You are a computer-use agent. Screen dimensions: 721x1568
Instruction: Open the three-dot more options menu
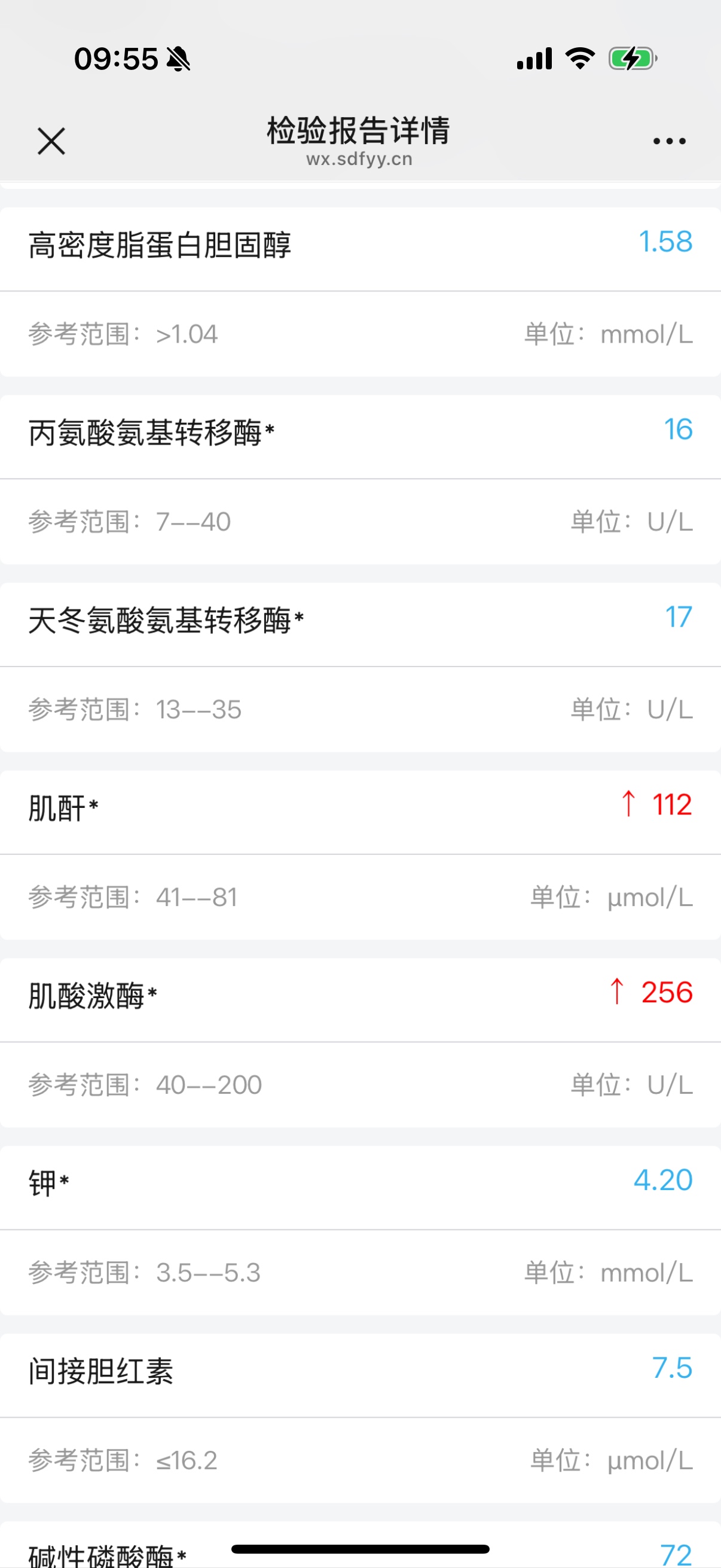point(668,141)
